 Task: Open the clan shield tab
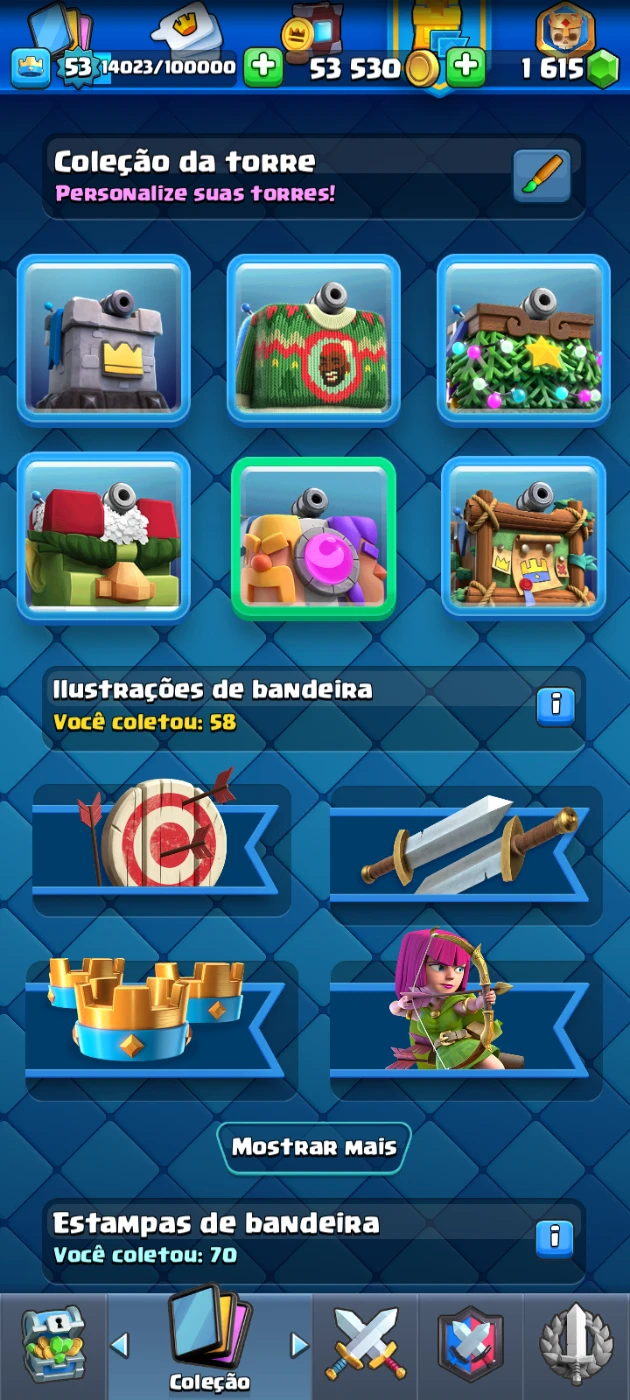point(471,1345)
